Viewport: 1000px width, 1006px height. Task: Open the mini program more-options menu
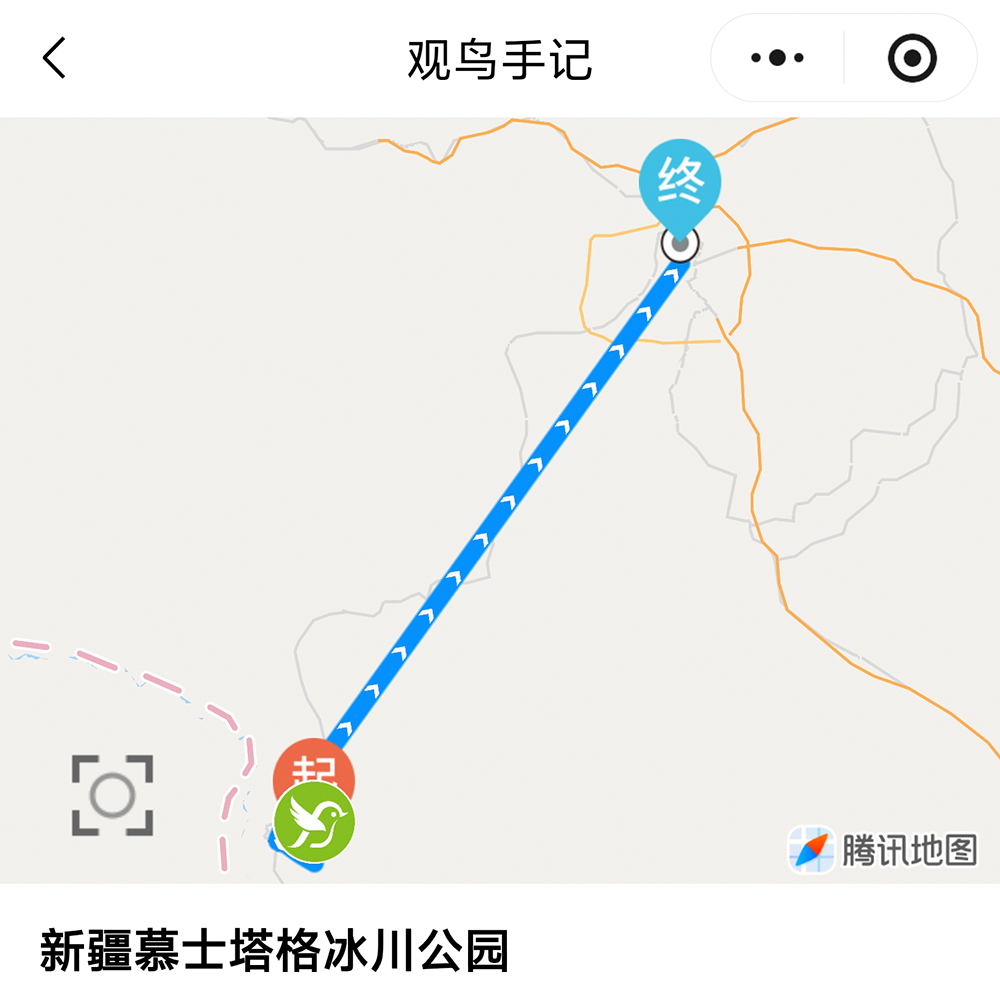point(777,58)
